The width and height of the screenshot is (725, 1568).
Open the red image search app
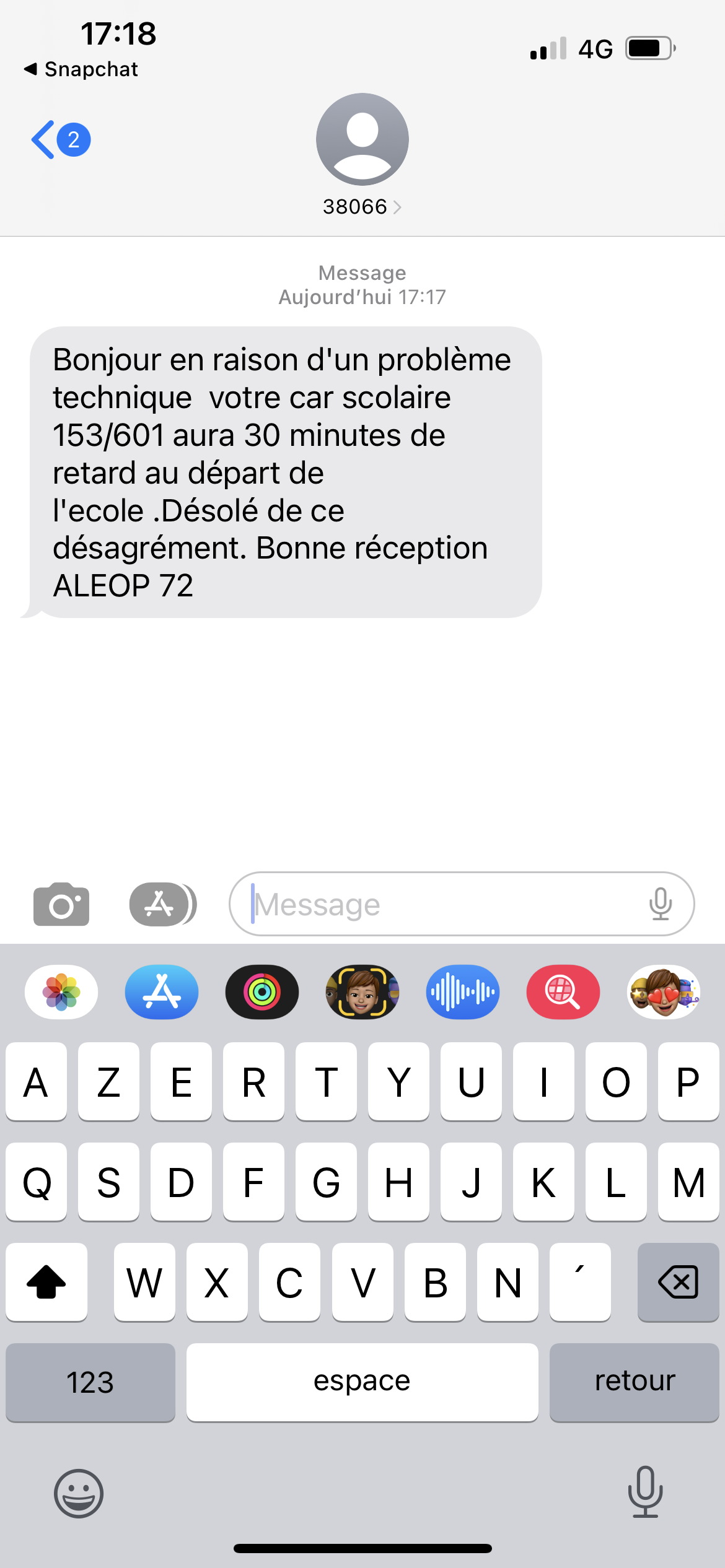coord(563,992)
